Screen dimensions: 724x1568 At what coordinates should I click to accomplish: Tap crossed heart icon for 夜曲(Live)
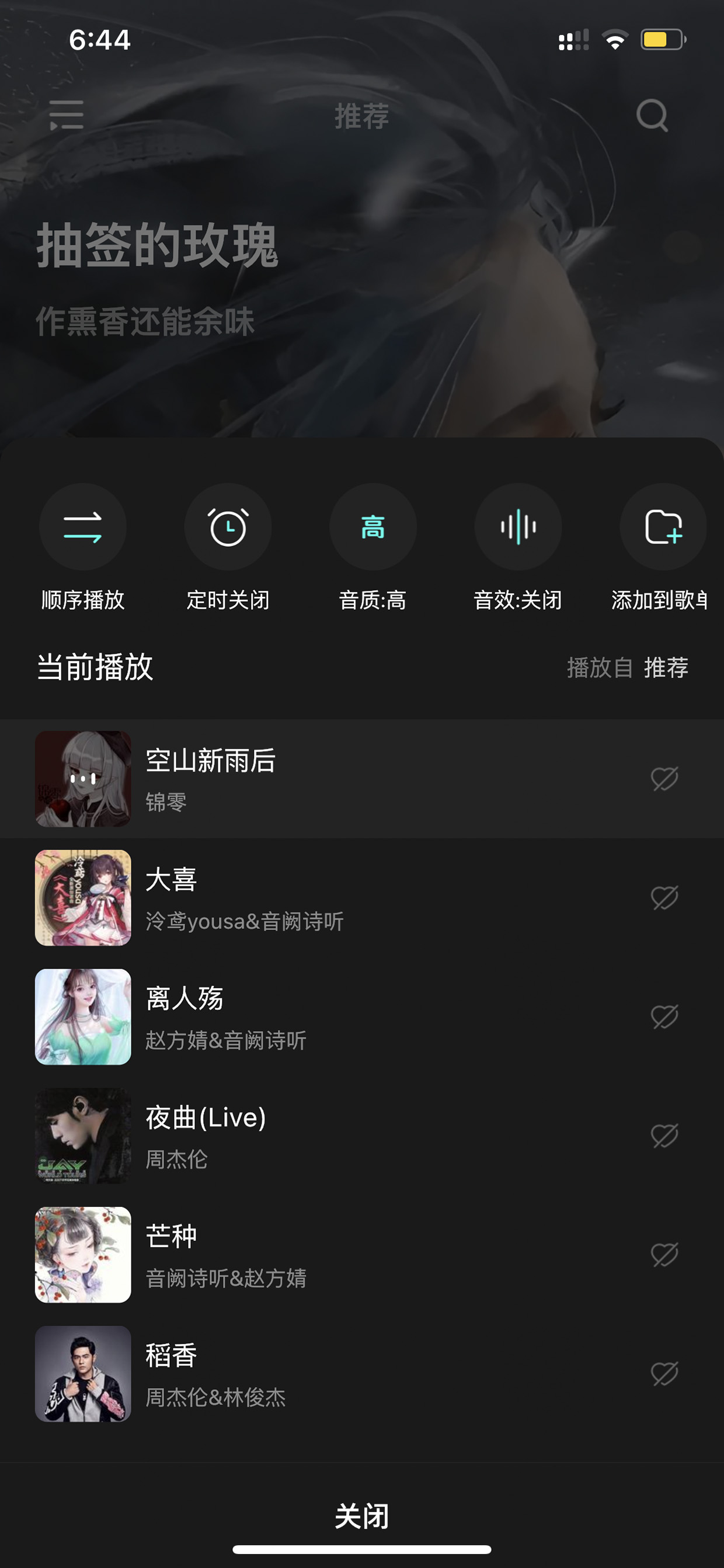coord(664,1136)
